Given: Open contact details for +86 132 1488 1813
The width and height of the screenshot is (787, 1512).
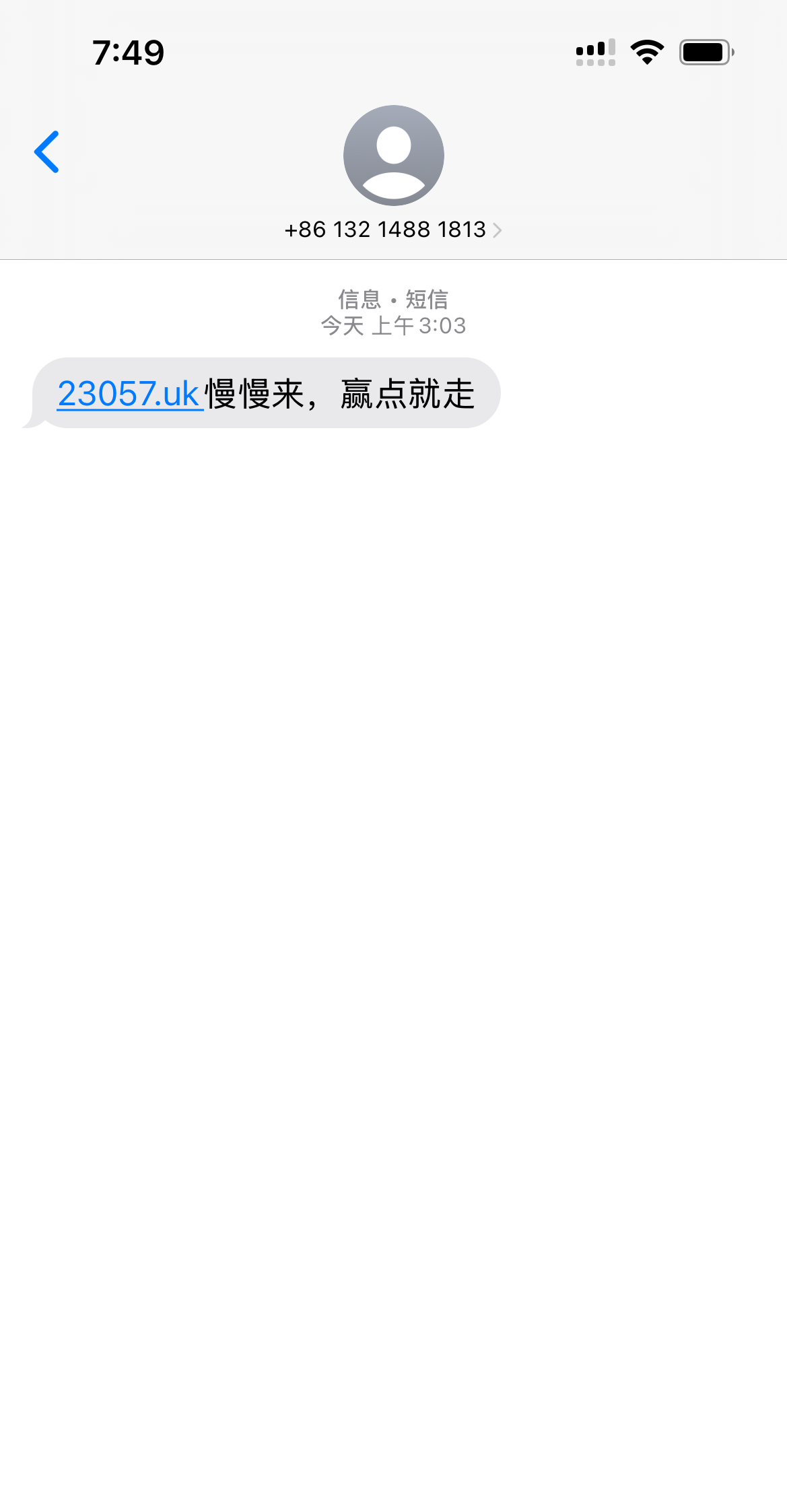Looking at the screenshot, I should [x=393, y=230].
